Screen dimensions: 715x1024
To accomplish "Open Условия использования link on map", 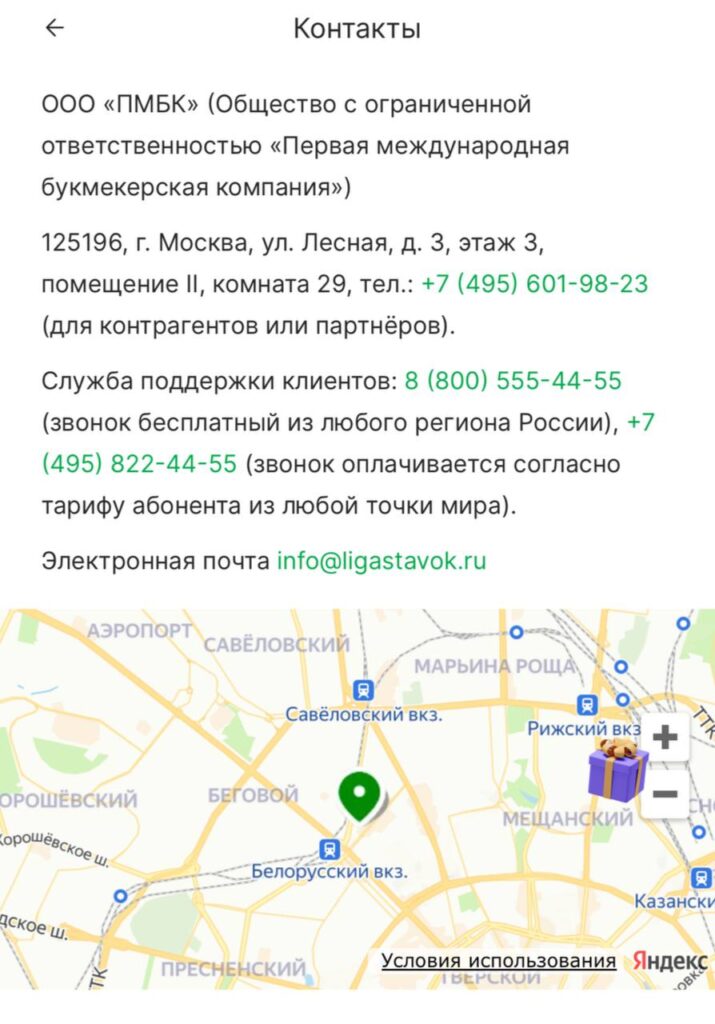I will pos(498,961).
